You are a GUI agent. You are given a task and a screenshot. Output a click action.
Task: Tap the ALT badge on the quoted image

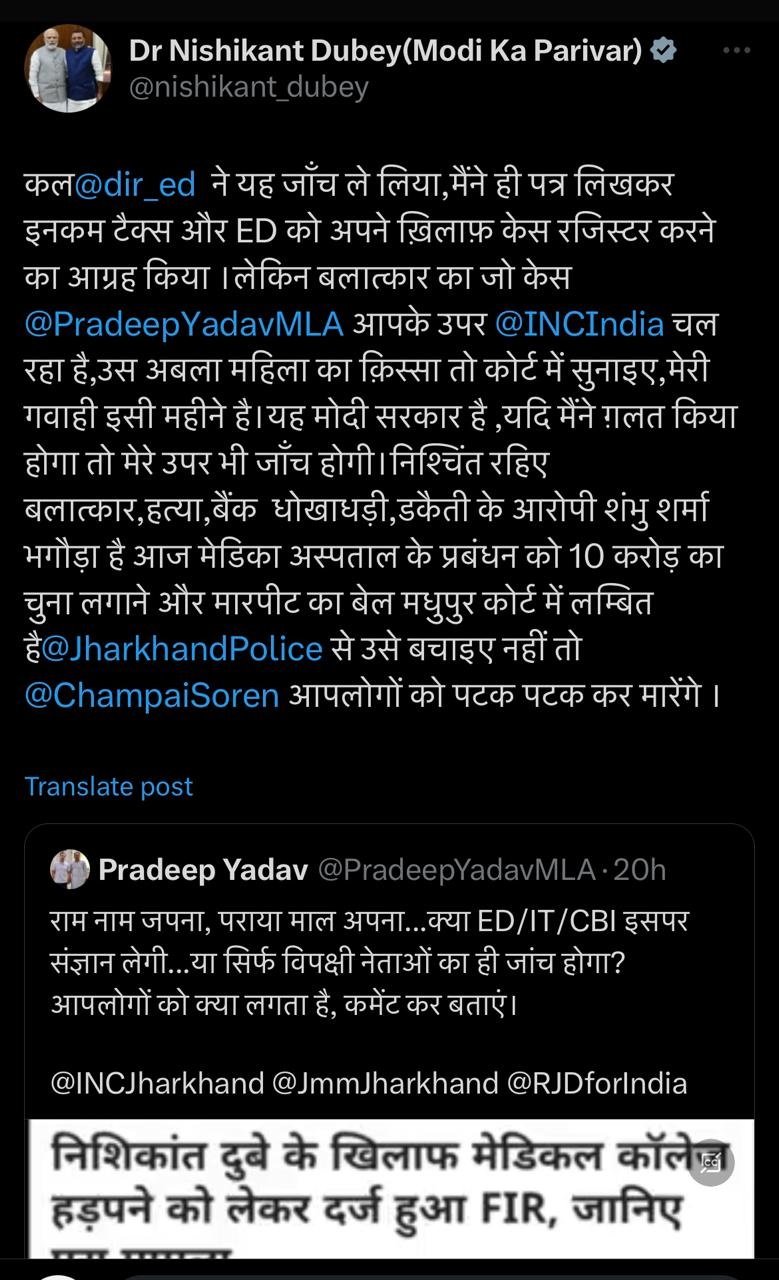point(712,1163)
